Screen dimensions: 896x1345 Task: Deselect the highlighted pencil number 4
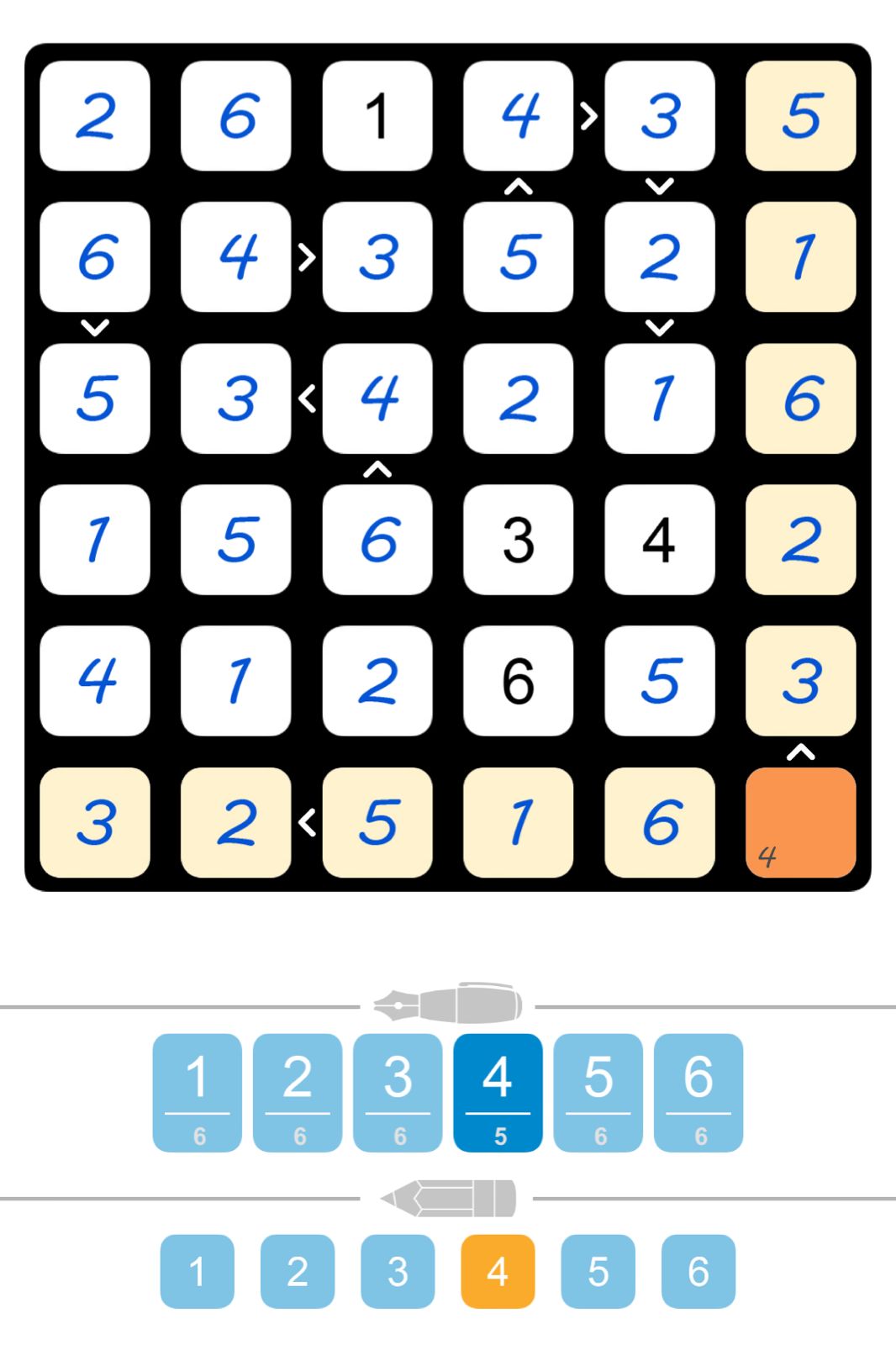click(498, 1271)
